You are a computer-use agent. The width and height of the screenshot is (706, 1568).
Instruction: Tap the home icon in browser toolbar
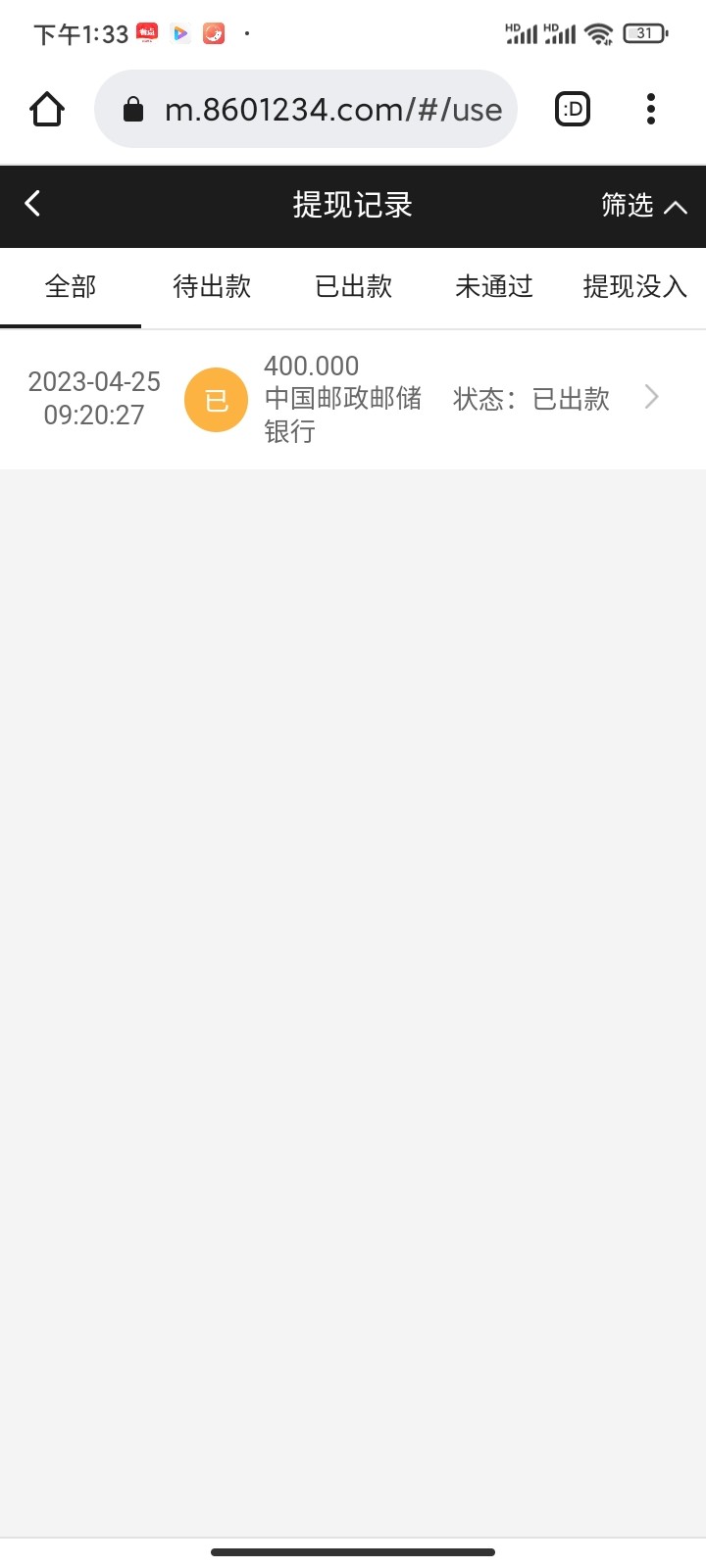(46, 108)
